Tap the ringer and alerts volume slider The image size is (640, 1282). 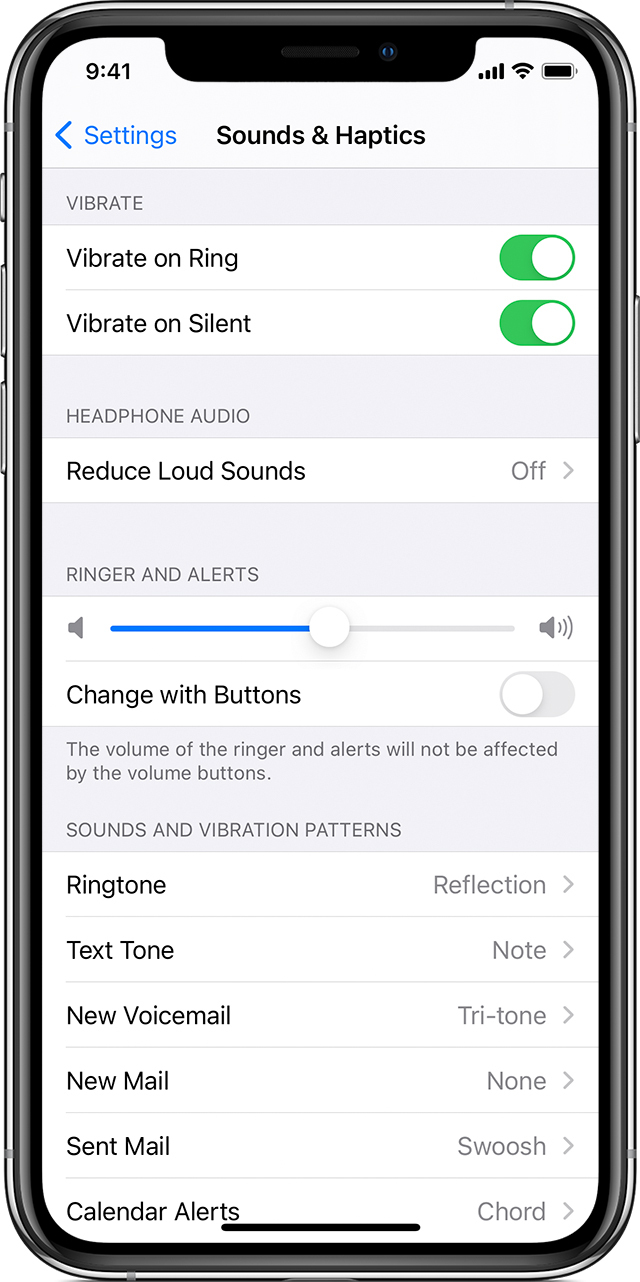point(329,628)
